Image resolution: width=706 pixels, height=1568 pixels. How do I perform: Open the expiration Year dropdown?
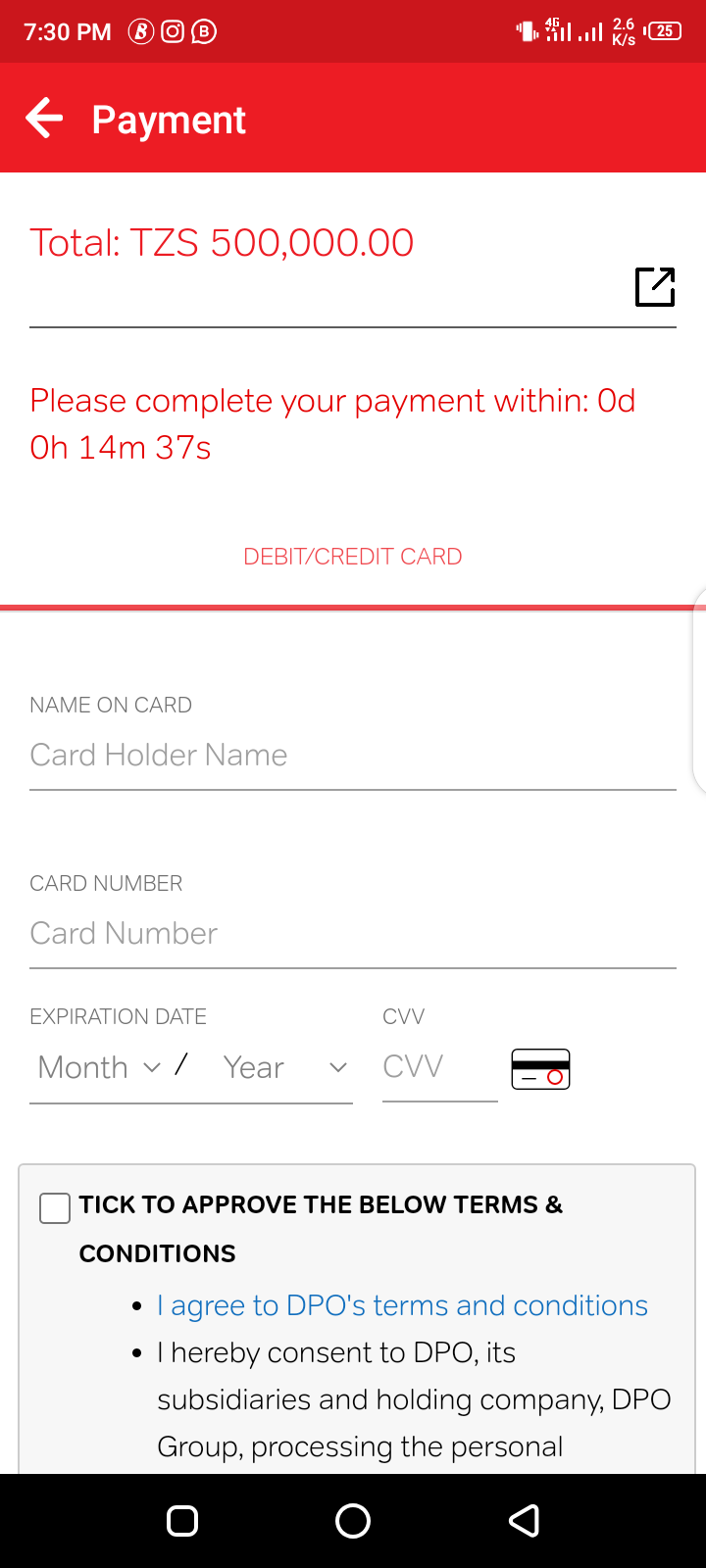click(284, 1067)
